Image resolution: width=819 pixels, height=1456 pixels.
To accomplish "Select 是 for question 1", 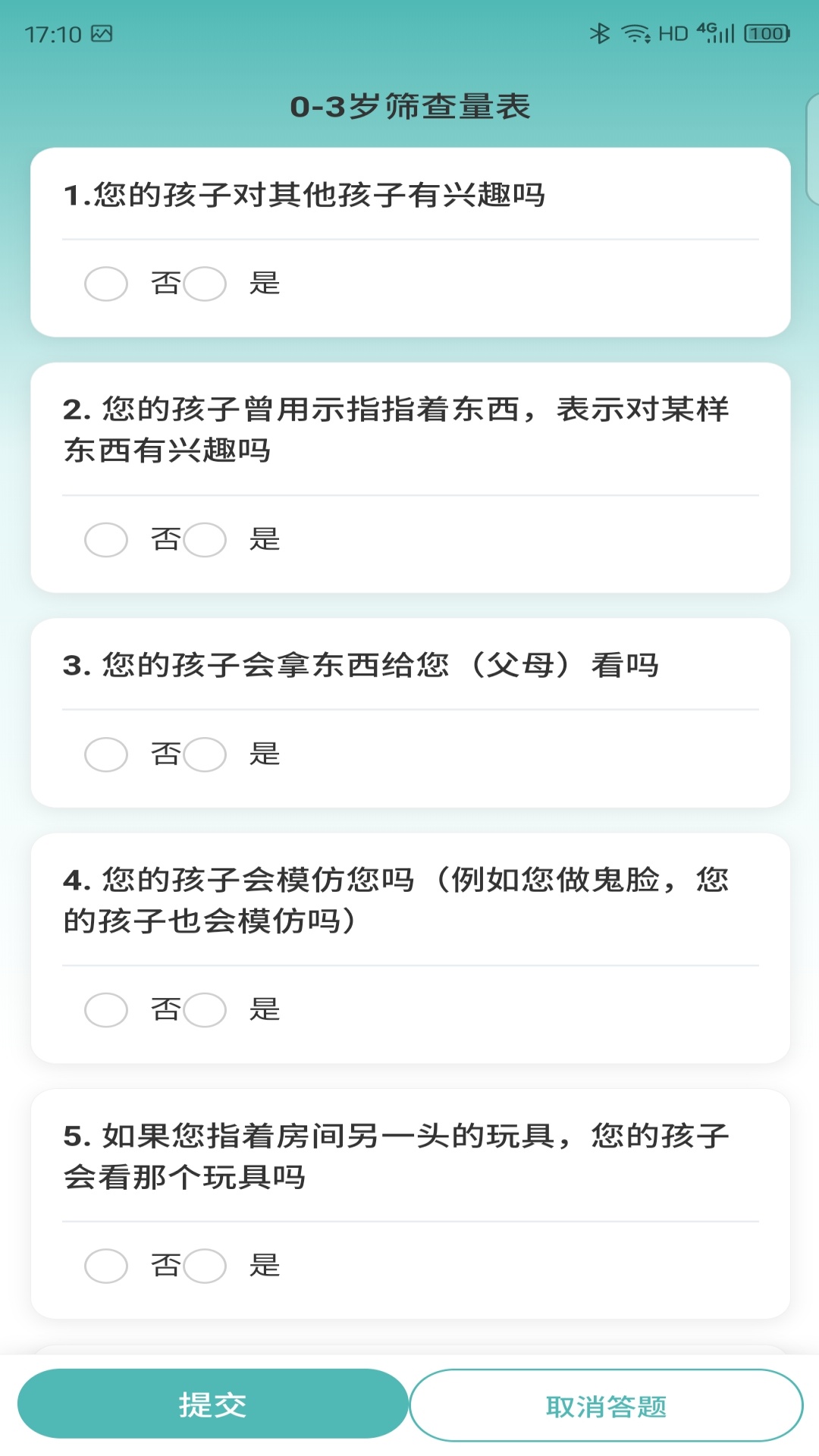I will coord(205,284).
